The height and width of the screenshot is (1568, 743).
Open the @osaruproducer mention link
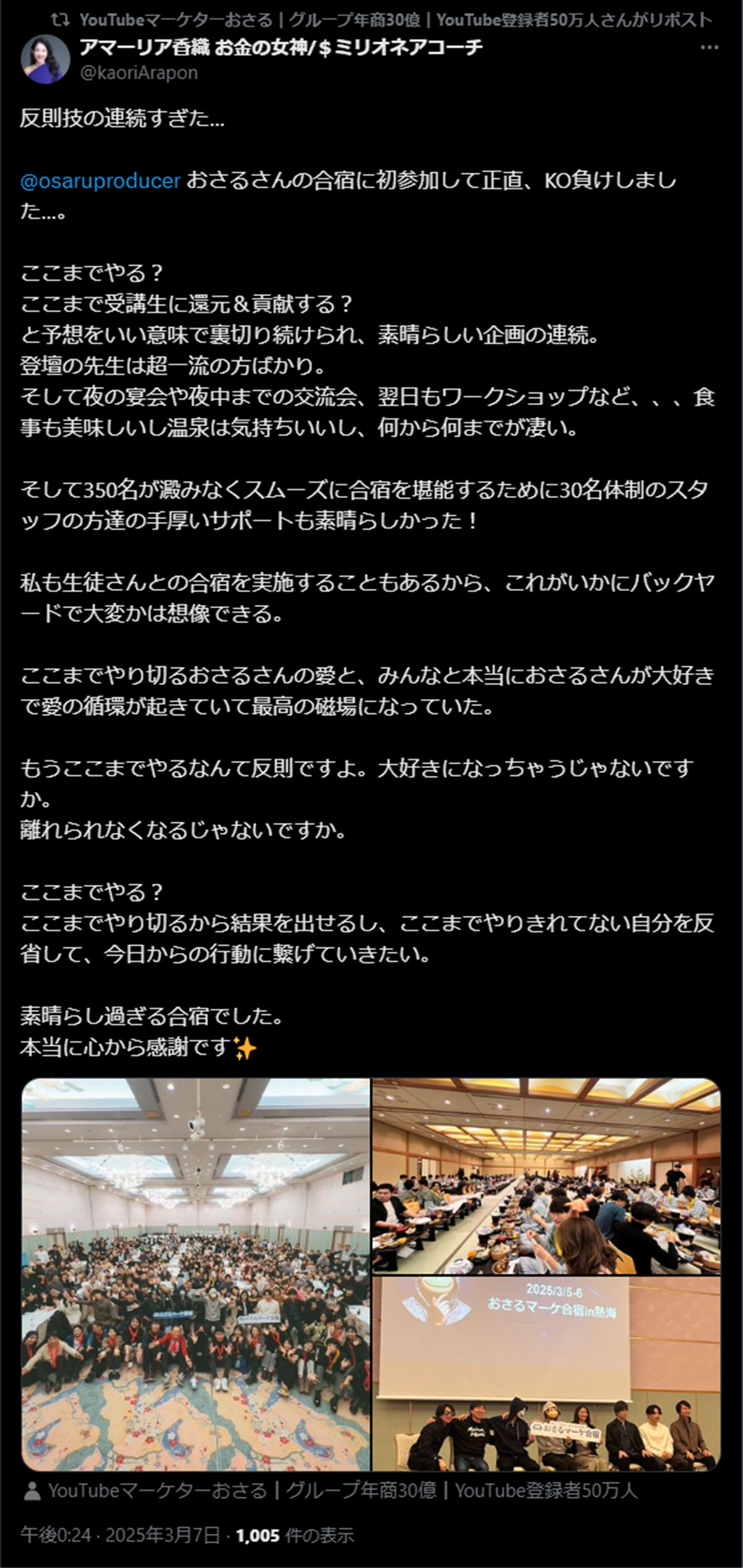(100, 181)
